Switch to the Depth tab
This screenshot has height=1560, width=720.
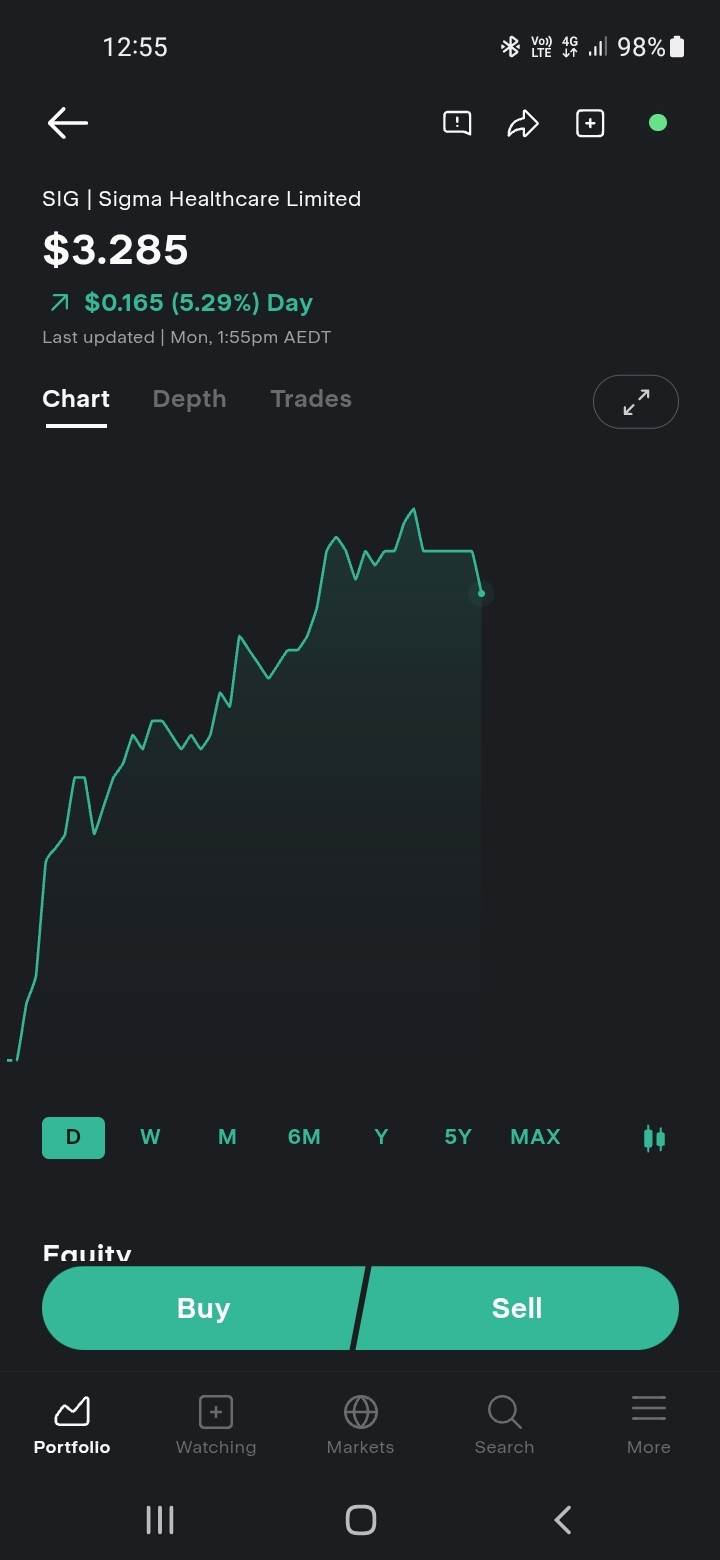click(x=189, y=399)
